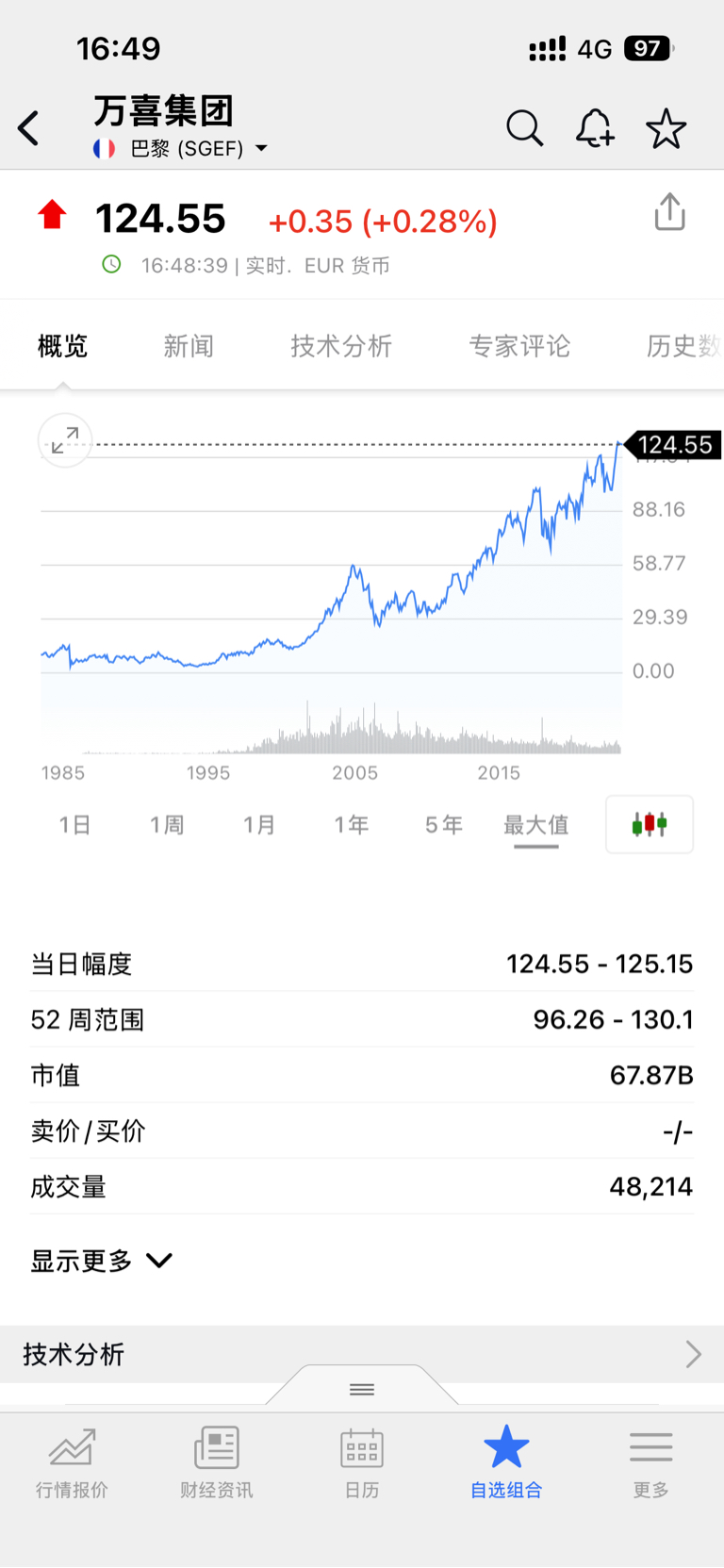Open the 技术分析 section row

[362, 1354]
